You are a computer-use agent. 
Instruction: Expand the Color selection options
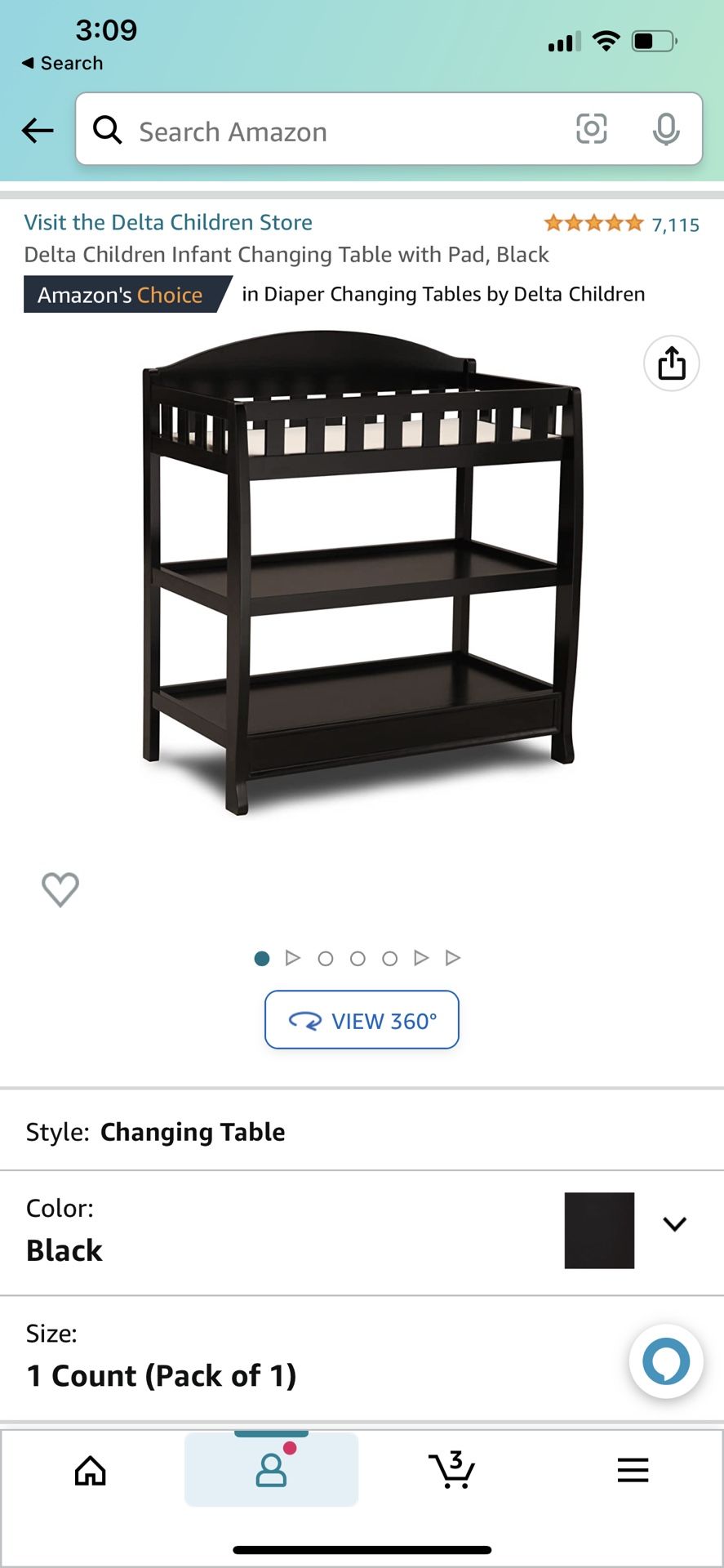[x=675, y=1223]
